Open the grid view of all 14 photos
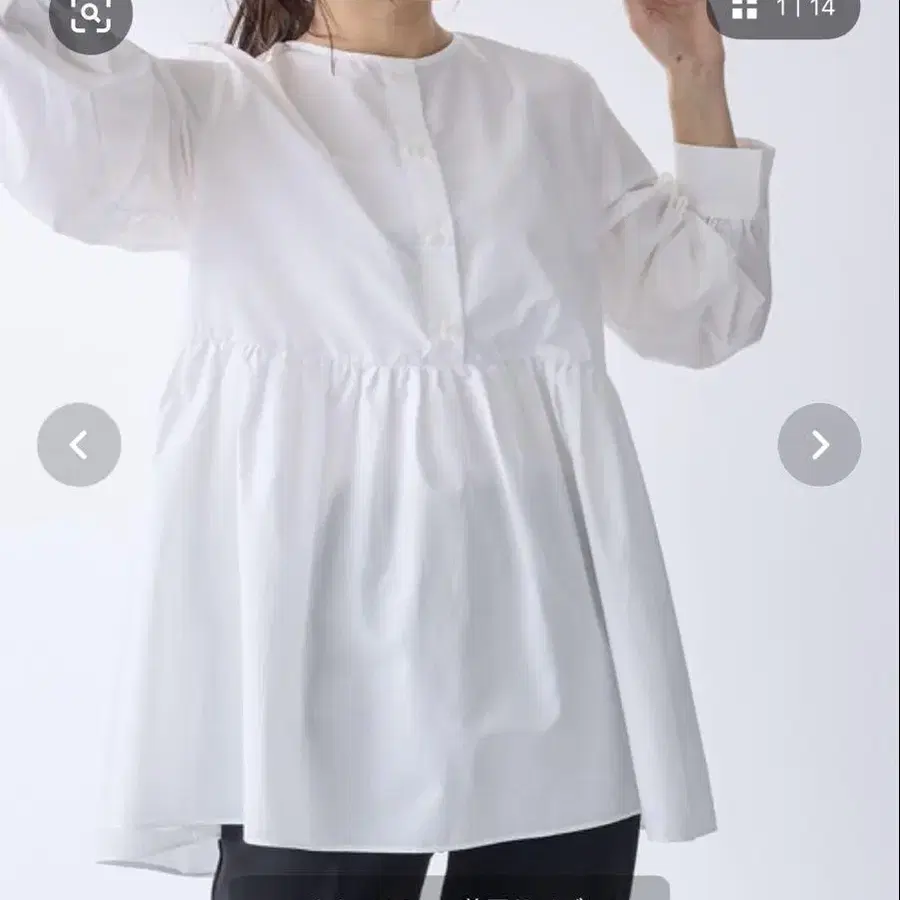Image resolution: width=900 pixels, height=900 pixels. pyautogui.click(x=783, y=10)
